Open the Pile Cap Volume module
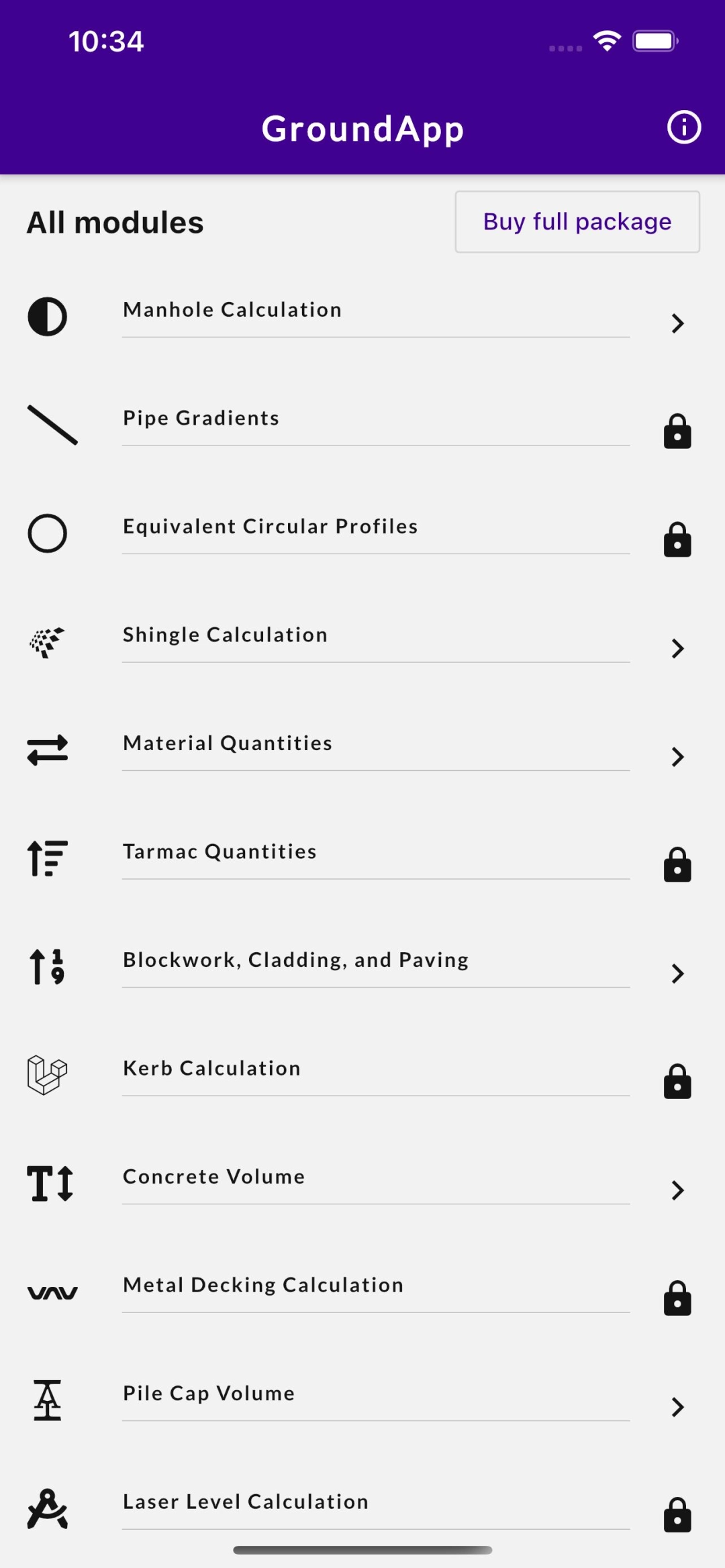Screen dimensions: 725x1568 tap(362, 1400)
